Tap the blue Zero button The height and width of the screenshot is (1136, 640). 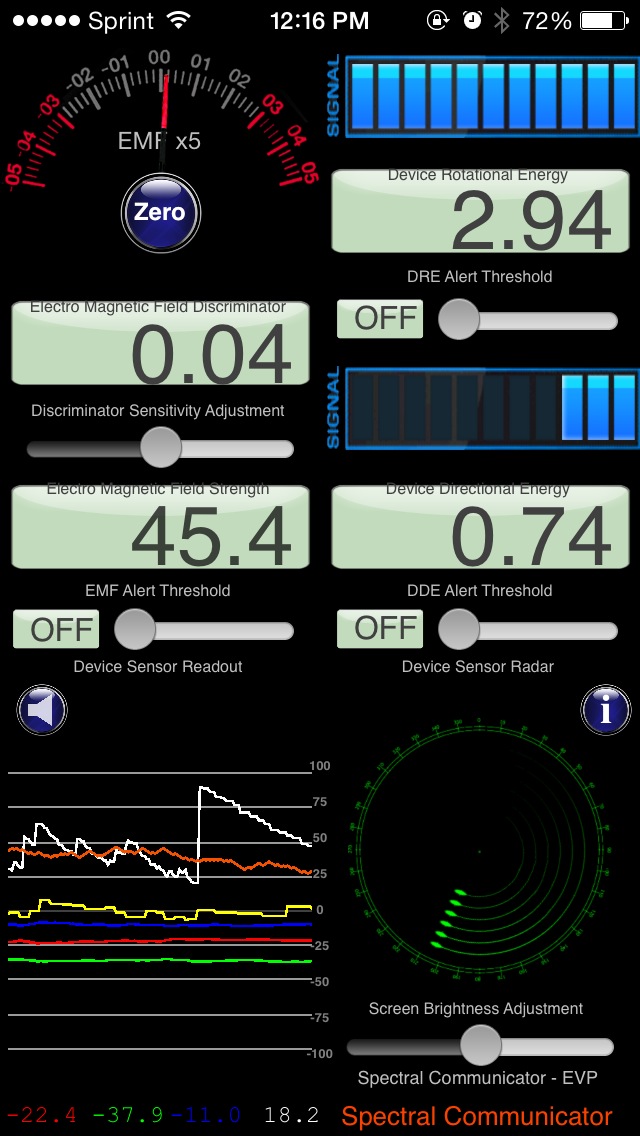click(x=160, y=212)
